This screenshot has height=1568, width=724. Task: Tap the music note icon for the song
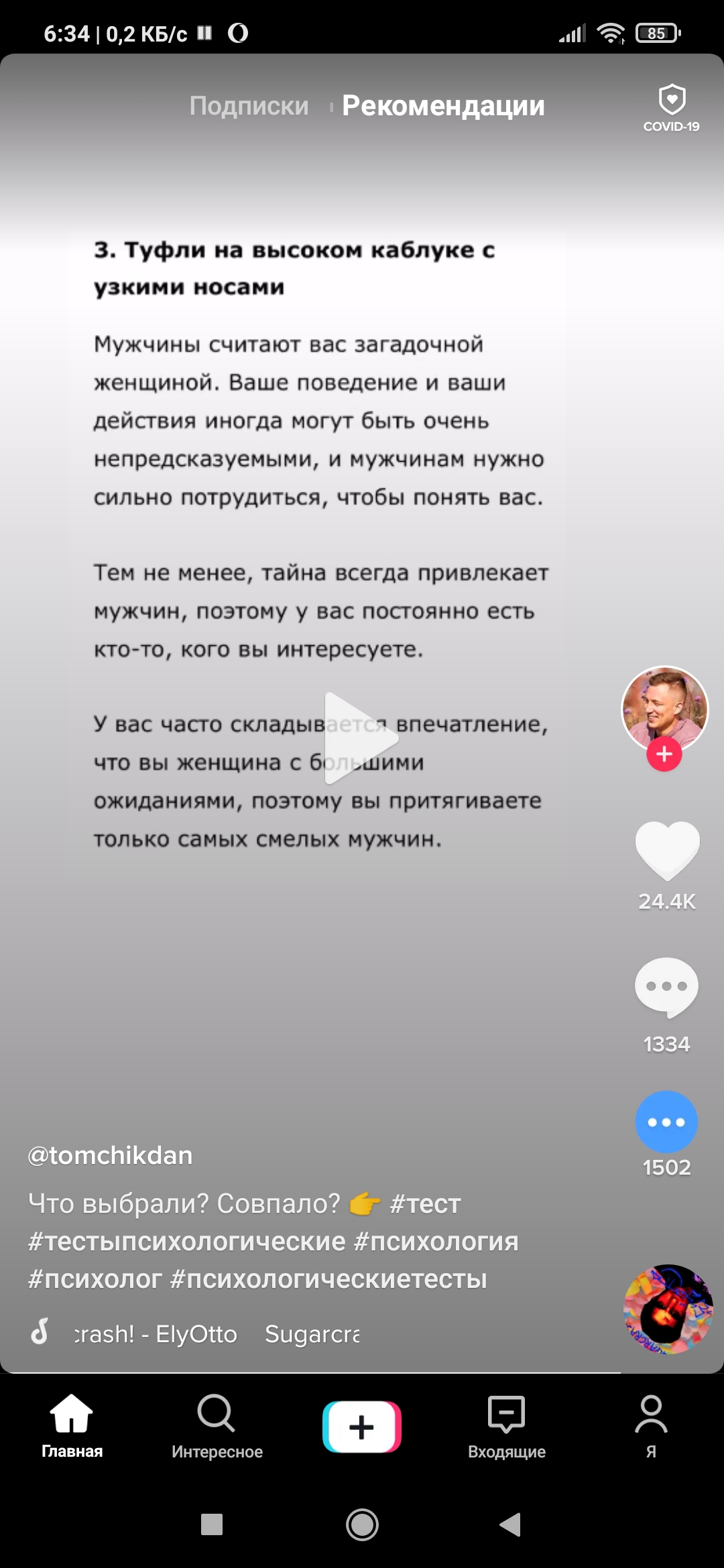(x=40, y=1333)
